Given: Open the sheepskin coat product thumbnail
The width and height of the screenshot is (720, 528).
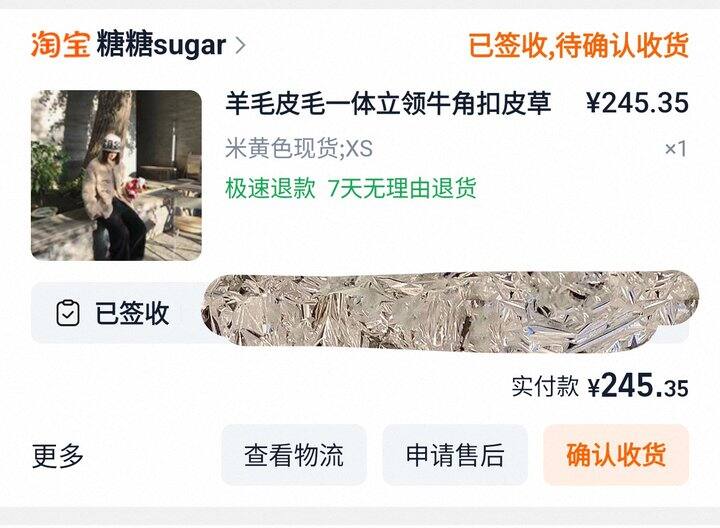Looking at the screenshot, I should tap(116, 176).
